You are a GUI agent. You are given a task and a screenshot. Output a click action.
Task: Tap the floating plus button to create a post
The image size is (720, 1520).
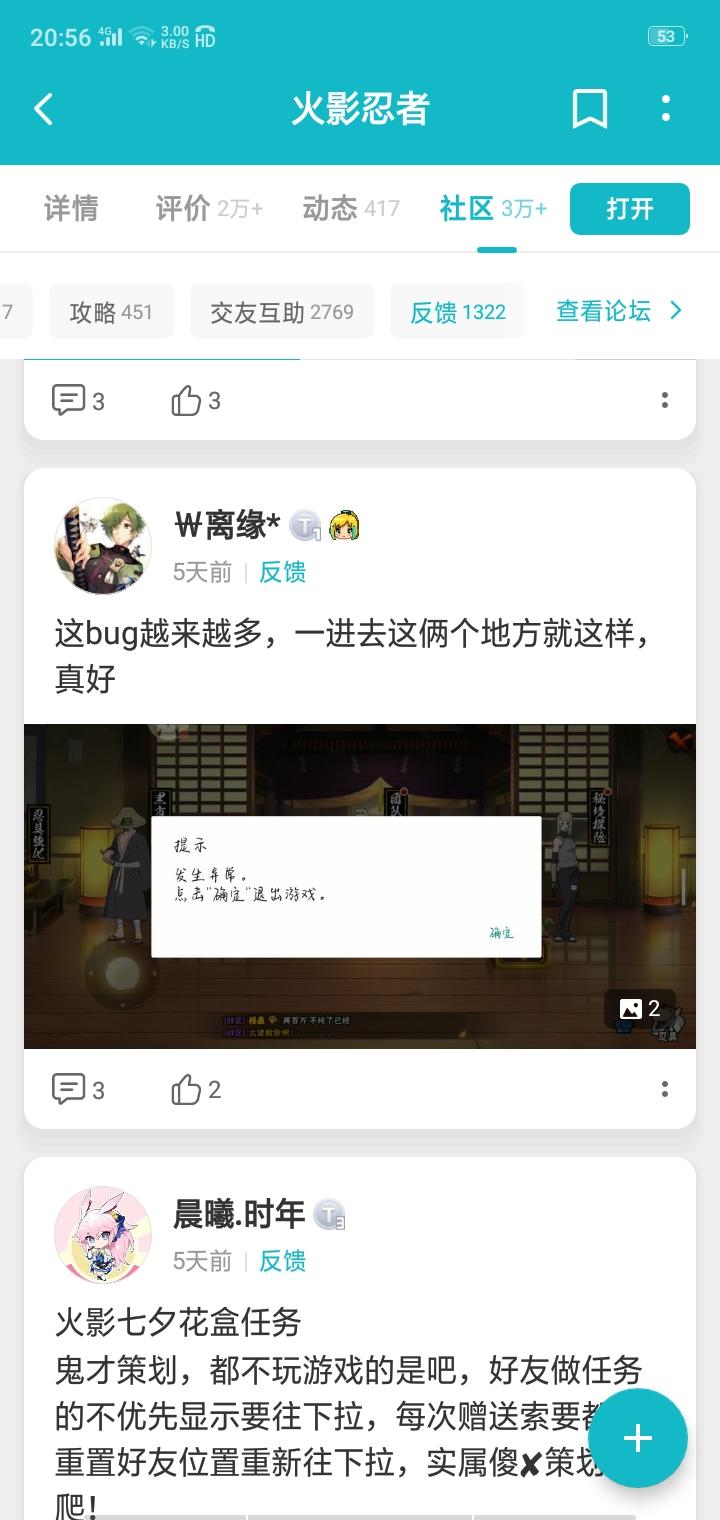[x=637, y=1437]
